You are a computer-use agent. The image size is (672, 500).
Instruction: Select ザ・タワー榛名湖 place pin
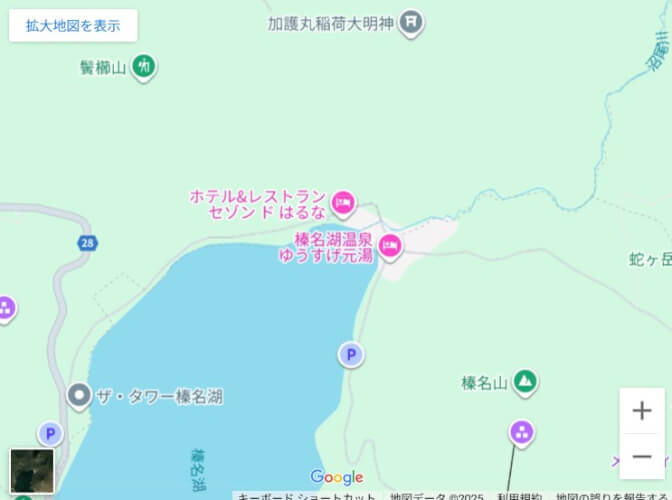[x=79, y=396]
